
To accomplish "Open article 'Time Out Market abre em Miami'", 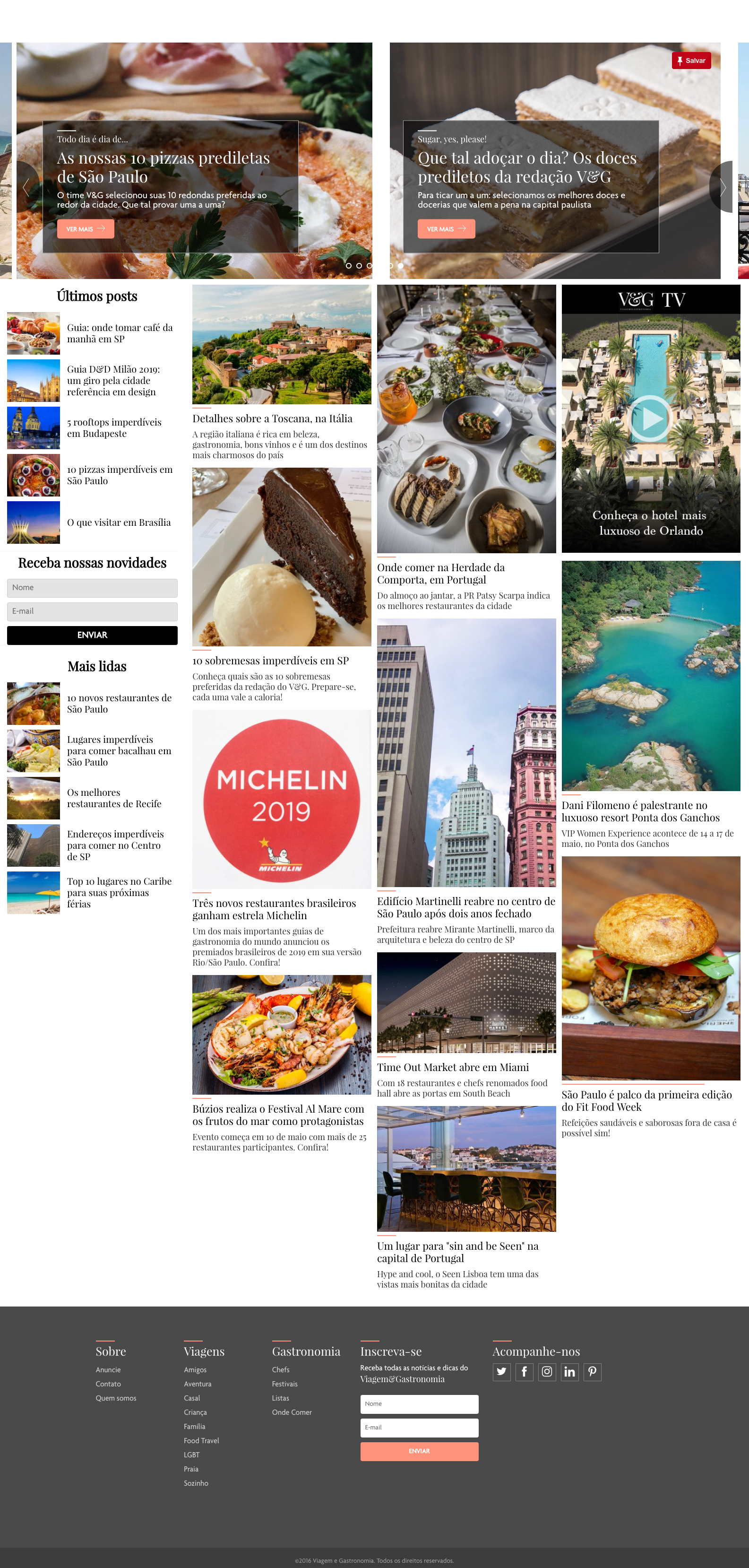I will pos(452,1066).
